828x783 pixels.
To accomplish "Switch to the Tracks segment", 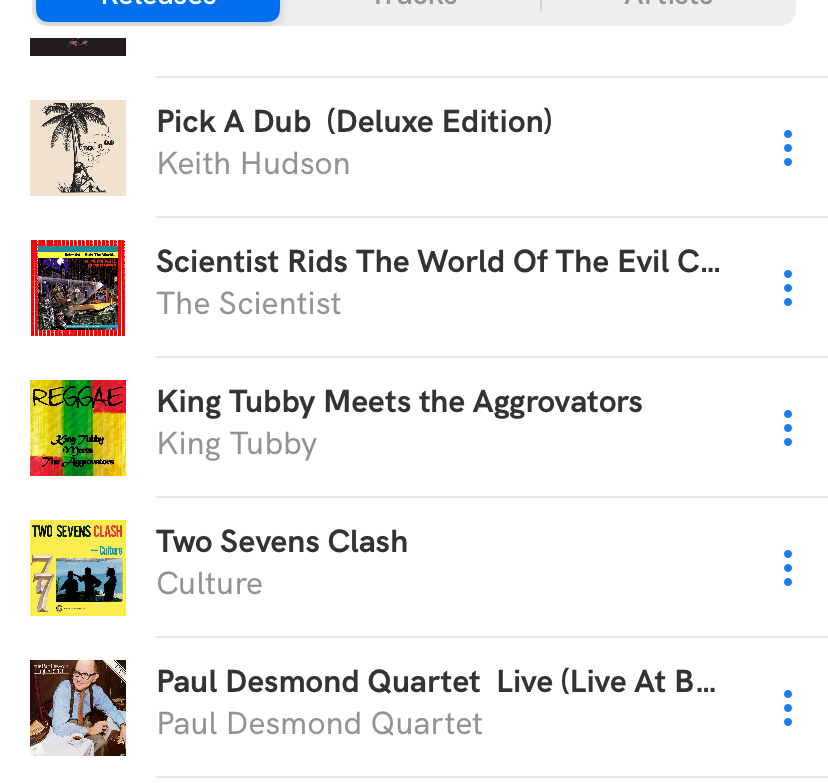I will [414, 6].
